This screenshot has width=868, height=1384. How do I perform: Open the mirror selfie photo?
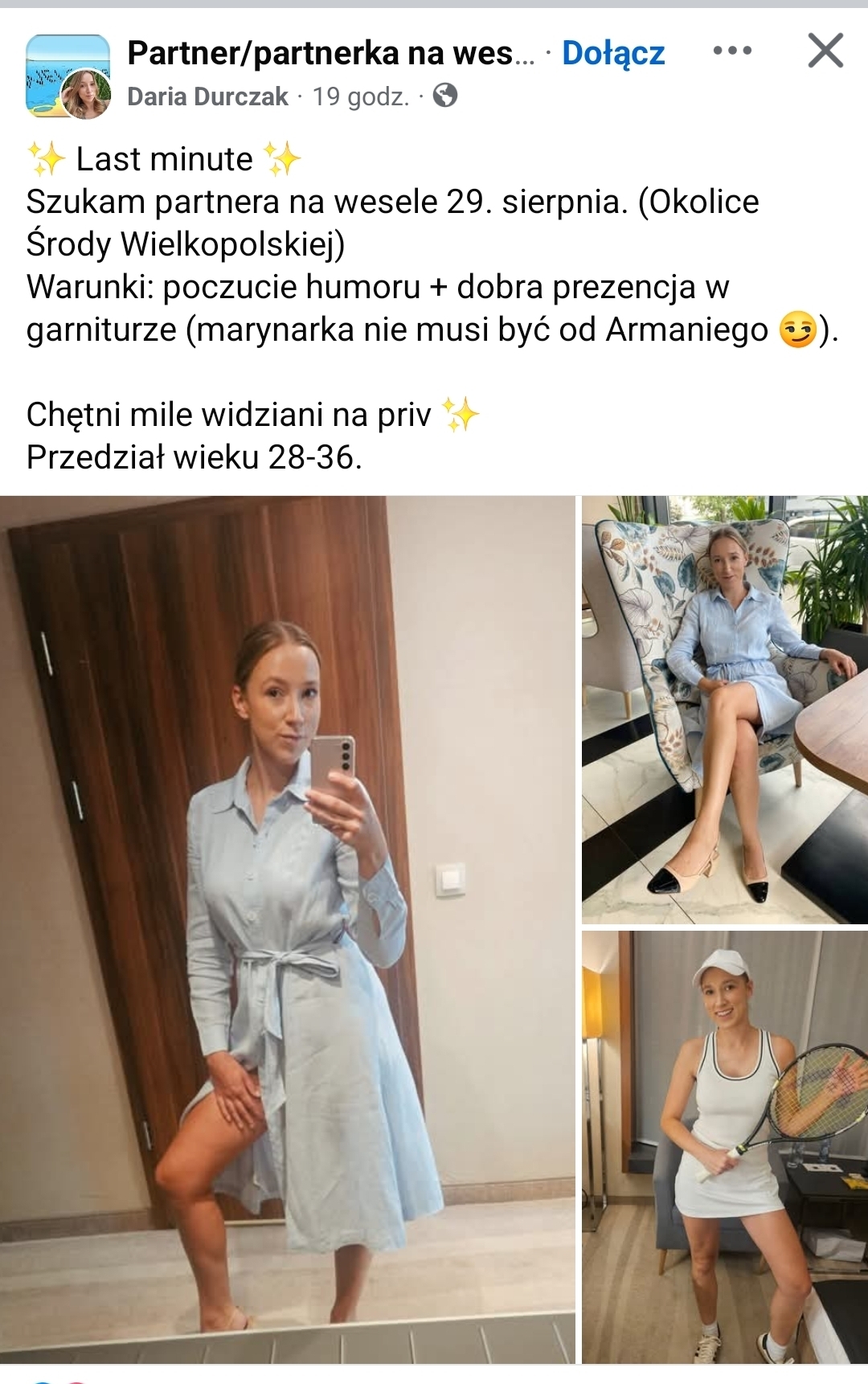click(x=287, y=928)
